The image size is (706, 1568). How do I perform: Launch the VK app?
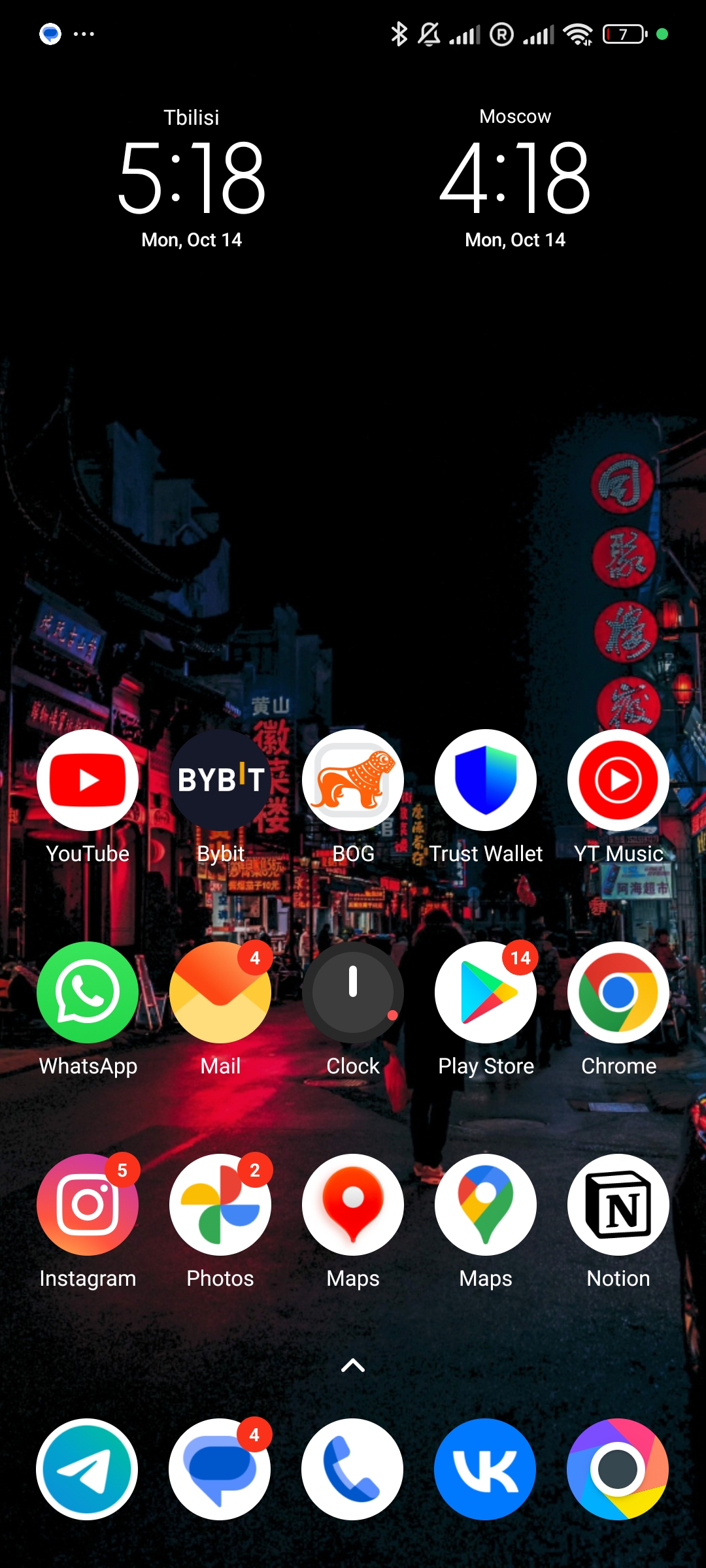coord(486,1469)
